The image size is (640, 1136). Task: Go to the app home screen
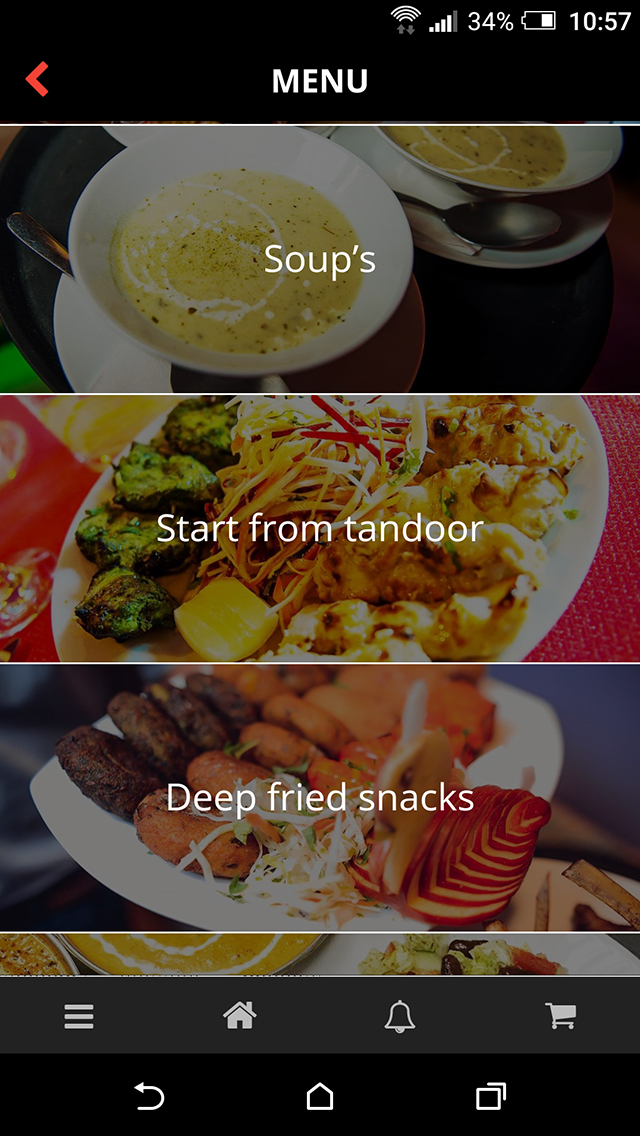click(240, 1016)
